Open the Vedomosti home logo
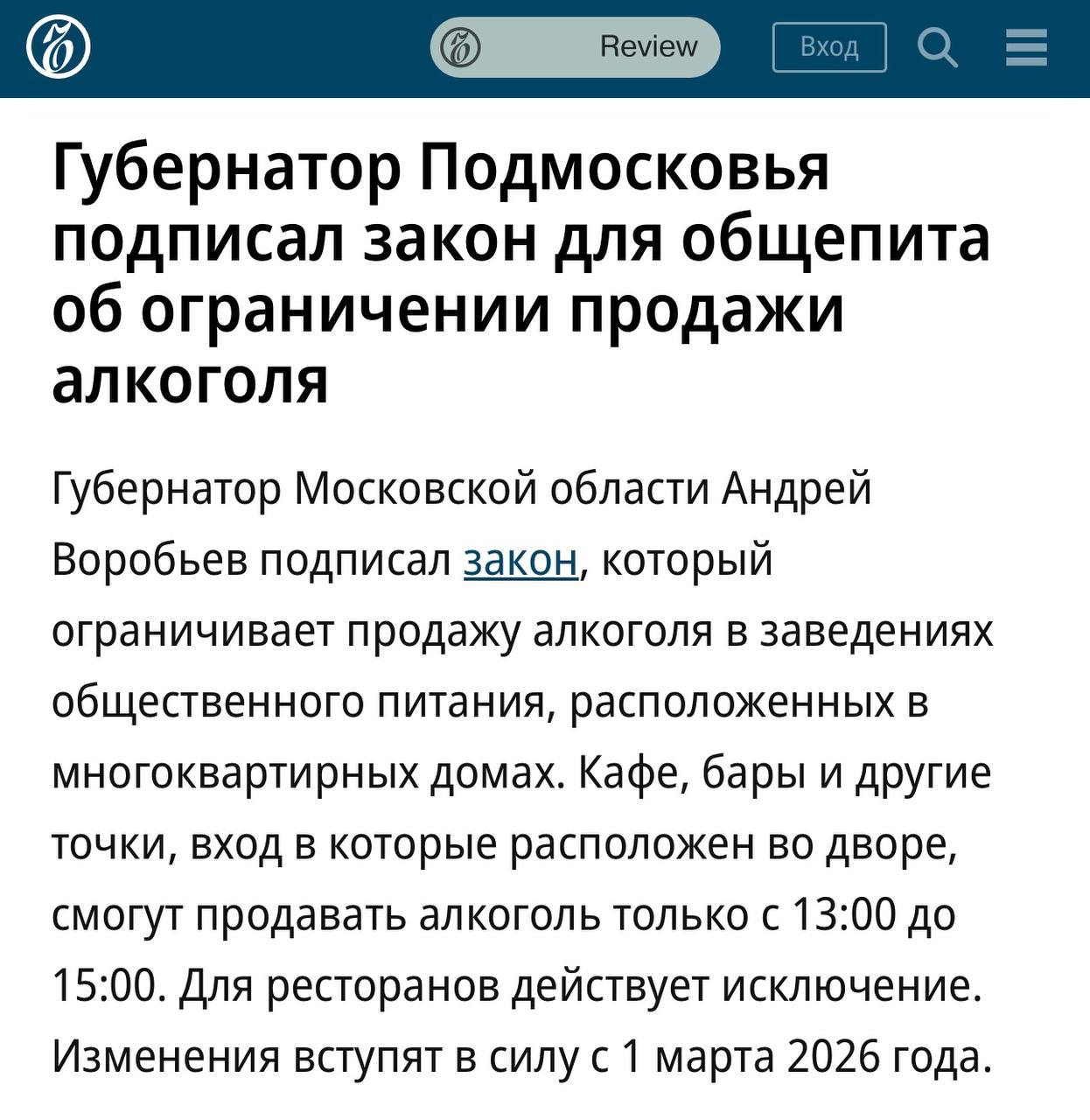Viewport: 1090px width, 1120px height. pos(58,47)
